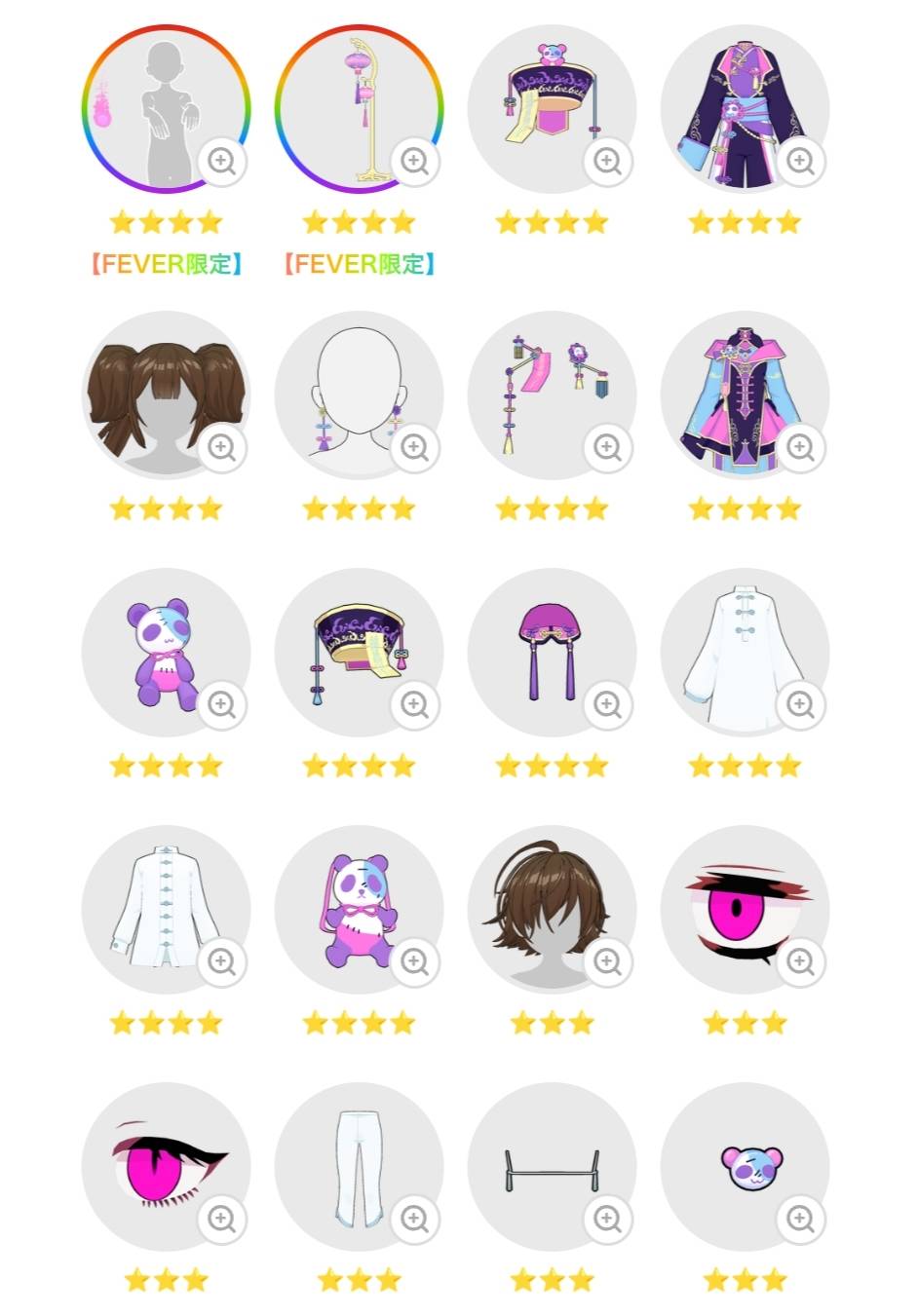Viewport: 918px width, 1316px height.
Task: Magnify the small panda face item
Action: coord(801,1219)
